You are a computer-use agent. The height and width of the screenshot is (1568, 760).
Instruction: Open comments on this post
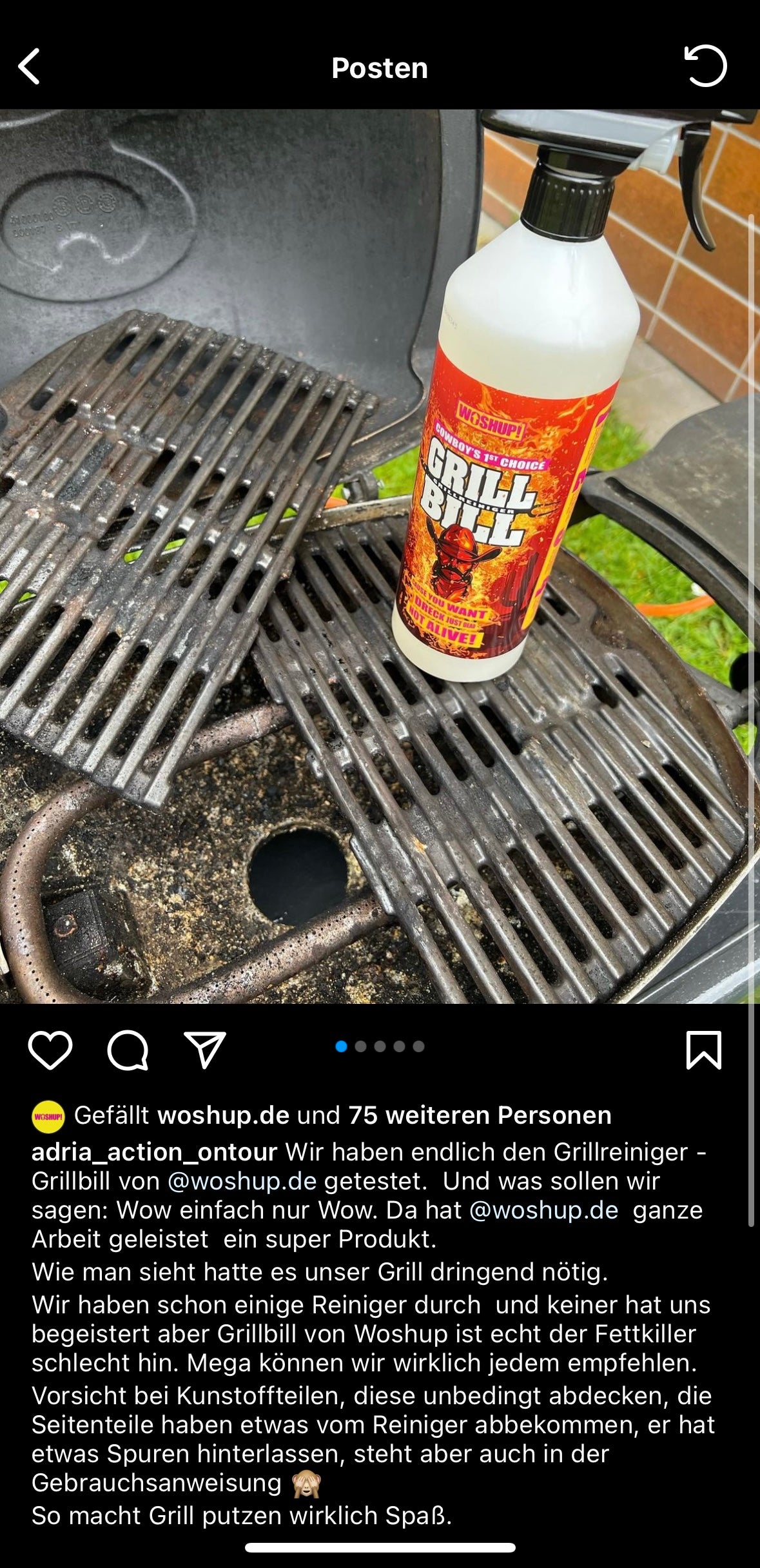(x=128, y=1050)
